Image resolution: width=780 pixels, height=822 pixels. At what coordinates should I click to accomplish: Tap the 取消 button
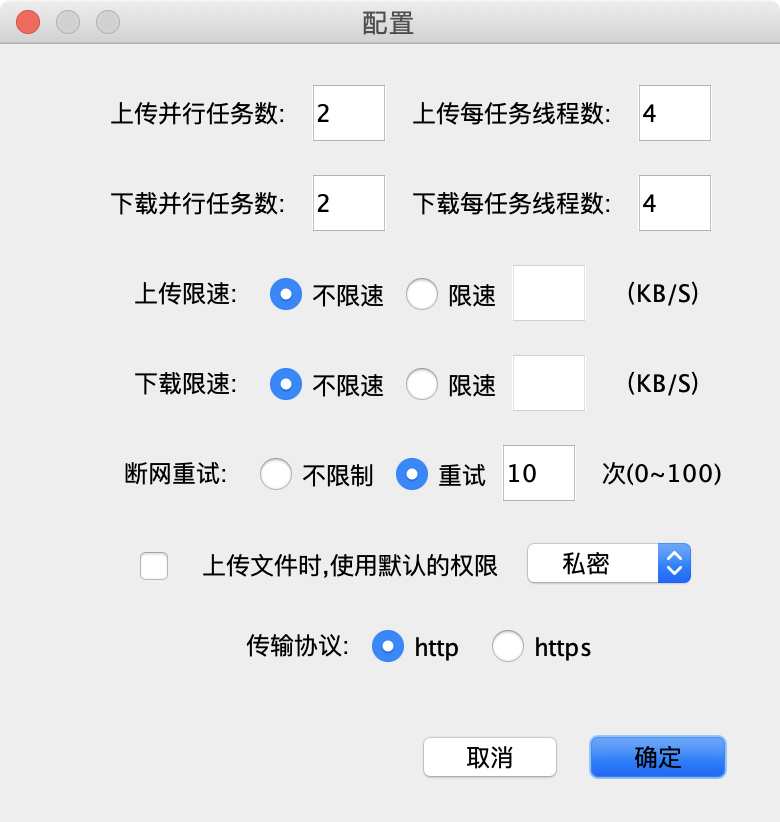489,757
